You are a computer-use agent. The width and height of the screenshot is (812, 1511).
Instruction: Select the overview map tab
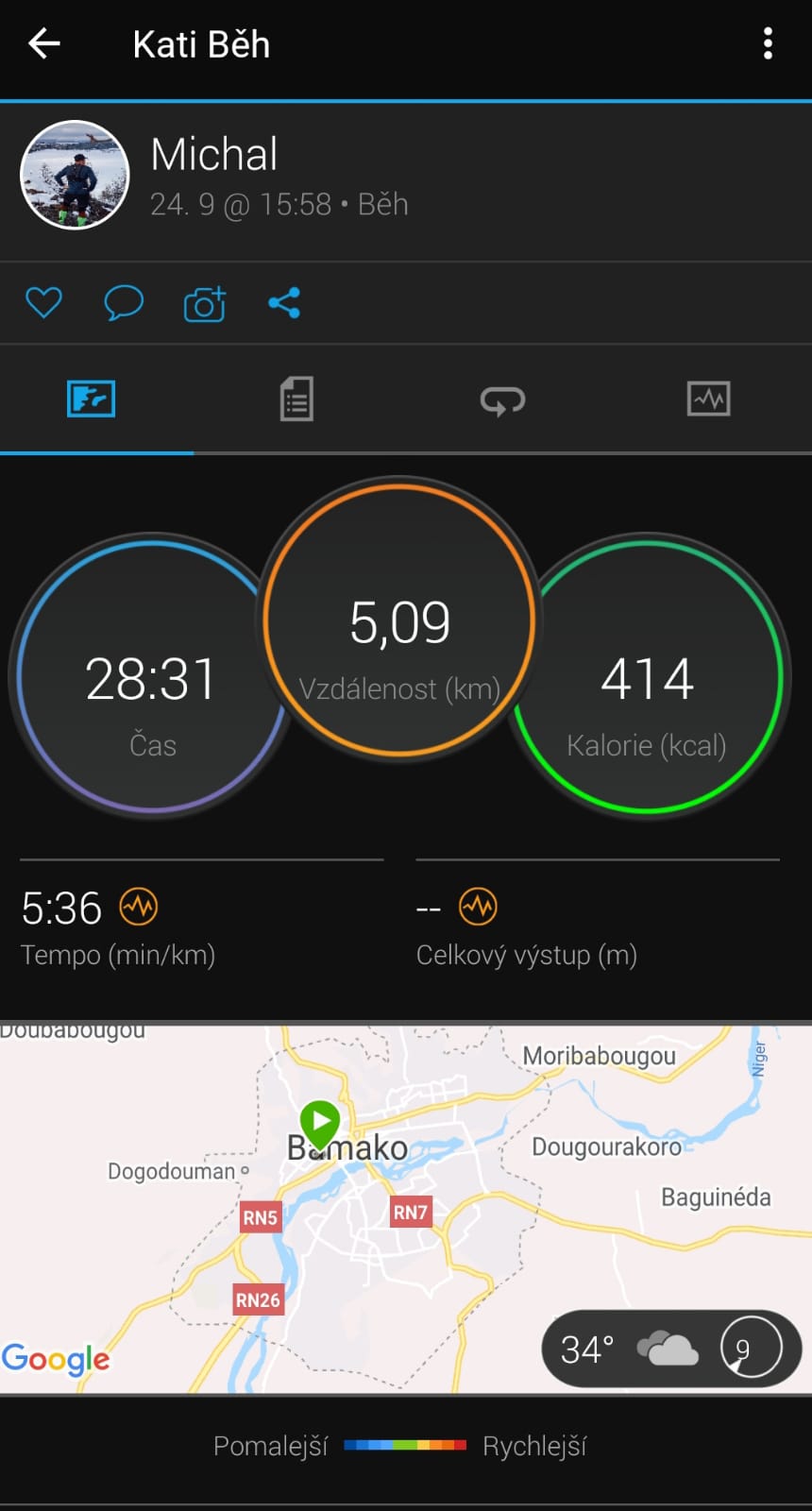[x=92, y=399]
